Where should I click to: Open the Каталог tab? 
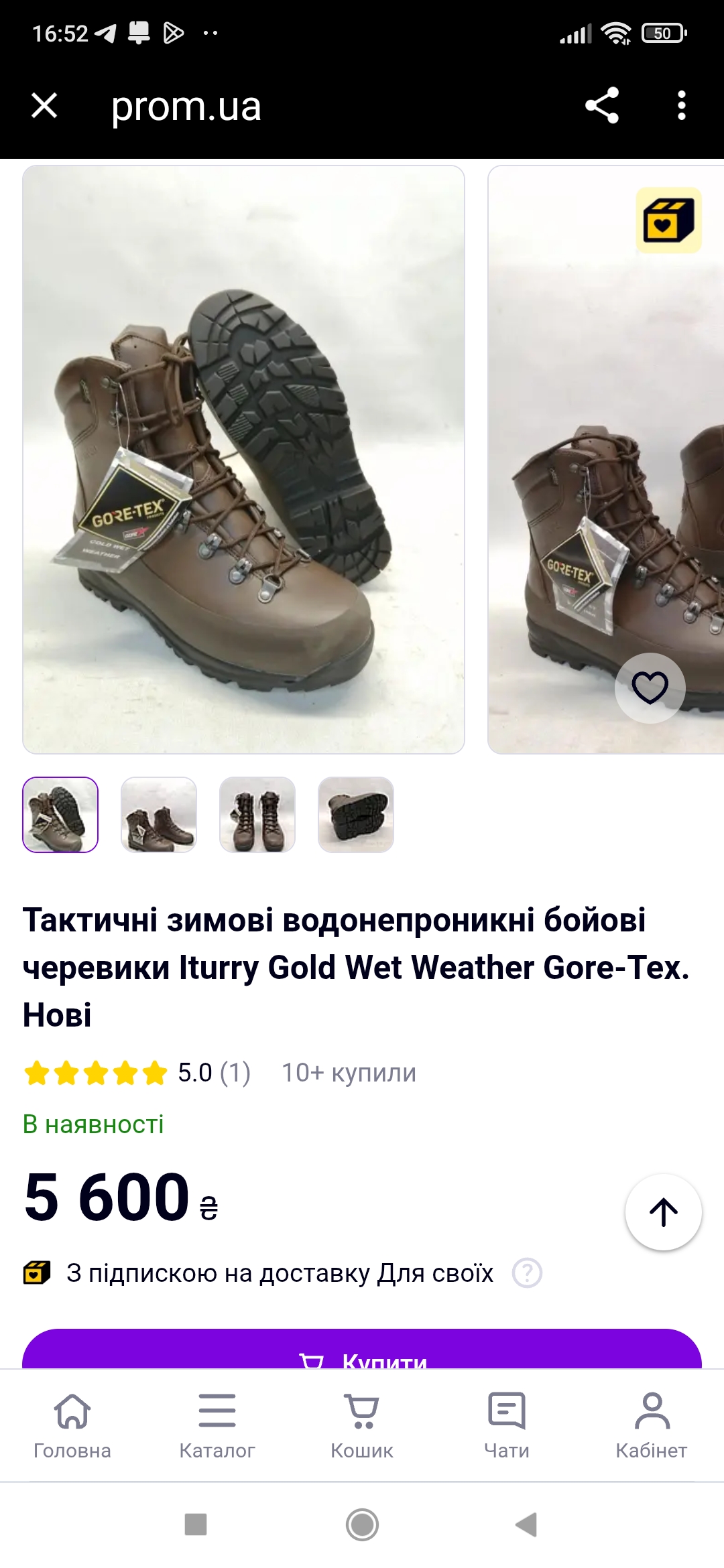point(217,1425)
